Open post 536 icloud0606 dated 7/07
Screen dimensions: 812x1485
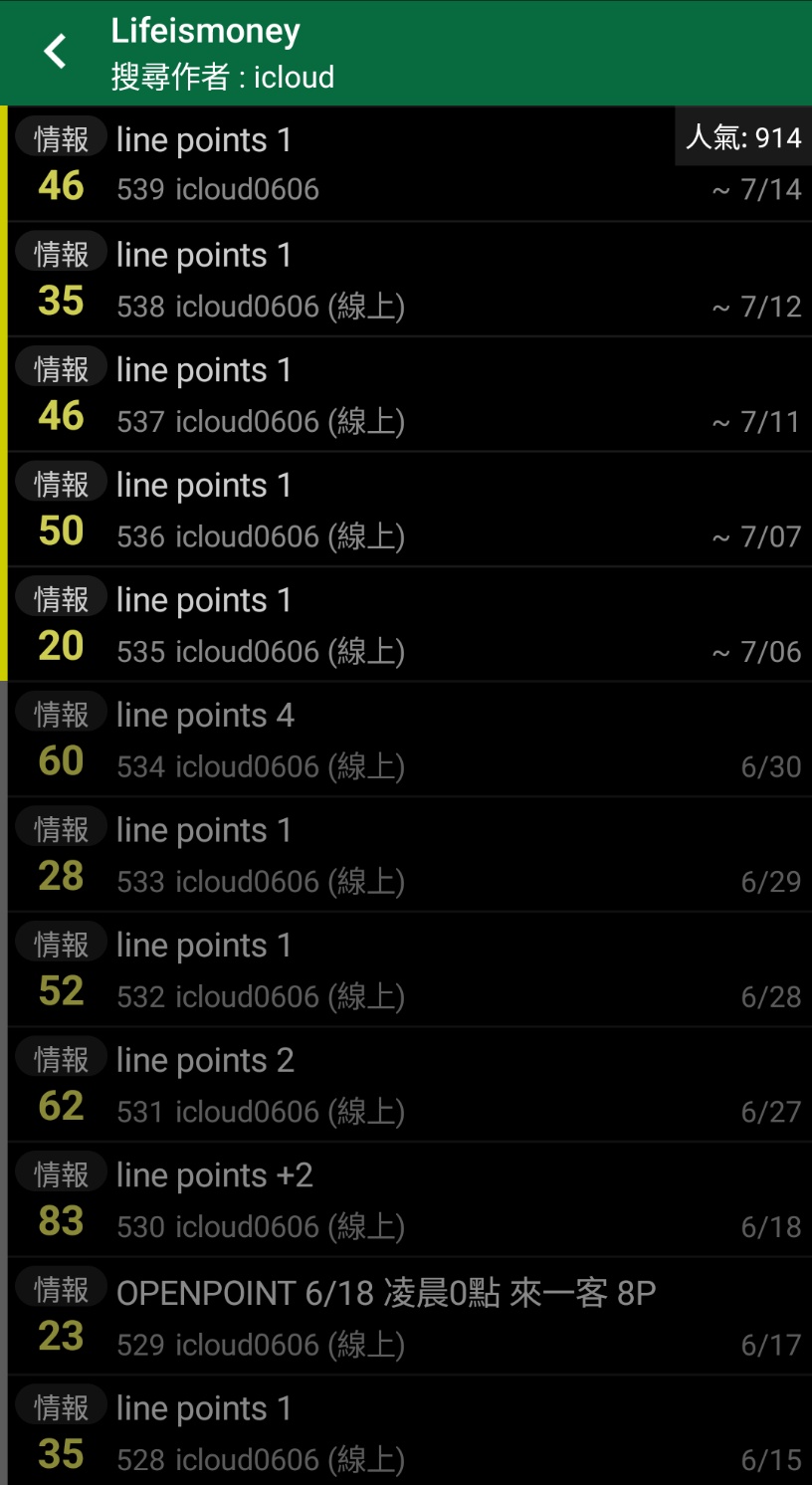398,510
